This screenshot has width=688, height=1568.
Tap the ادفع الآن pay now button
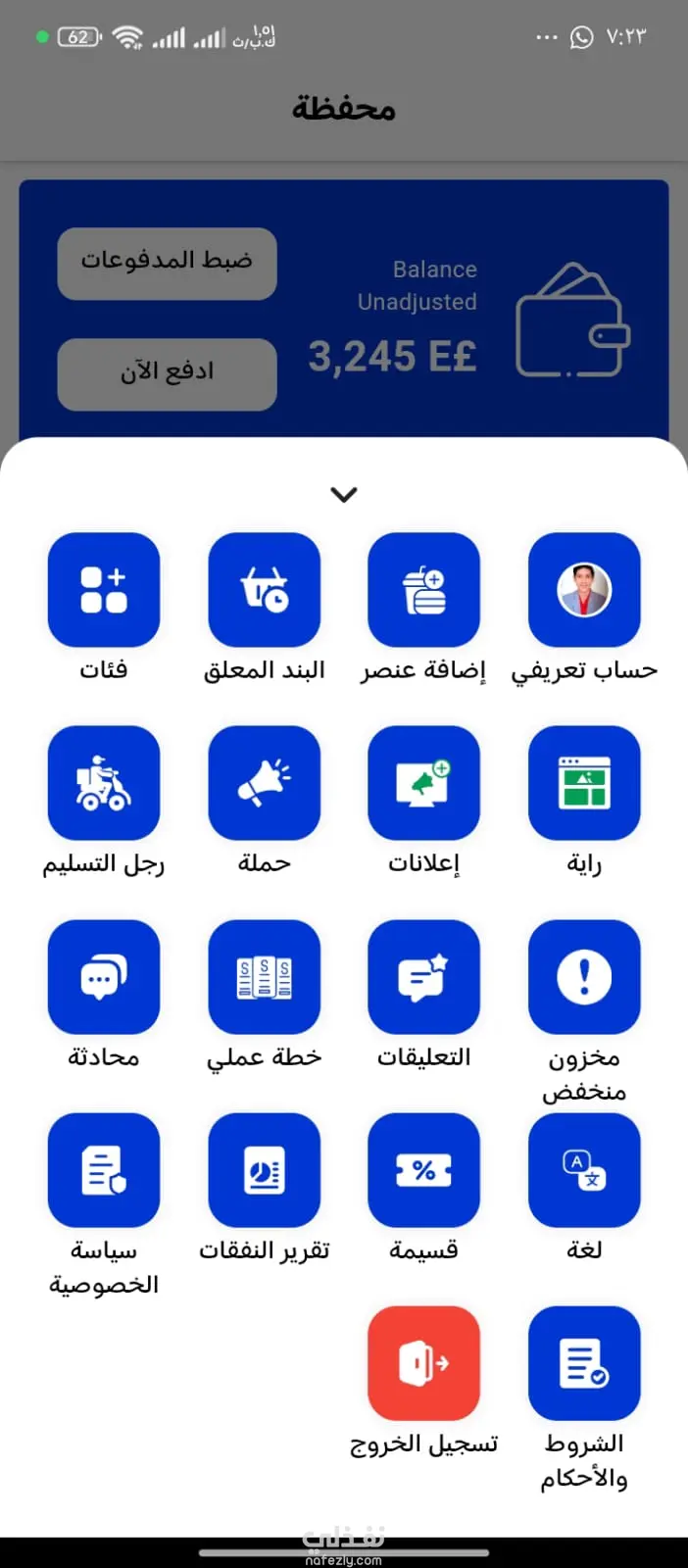[x=167, y=373]
